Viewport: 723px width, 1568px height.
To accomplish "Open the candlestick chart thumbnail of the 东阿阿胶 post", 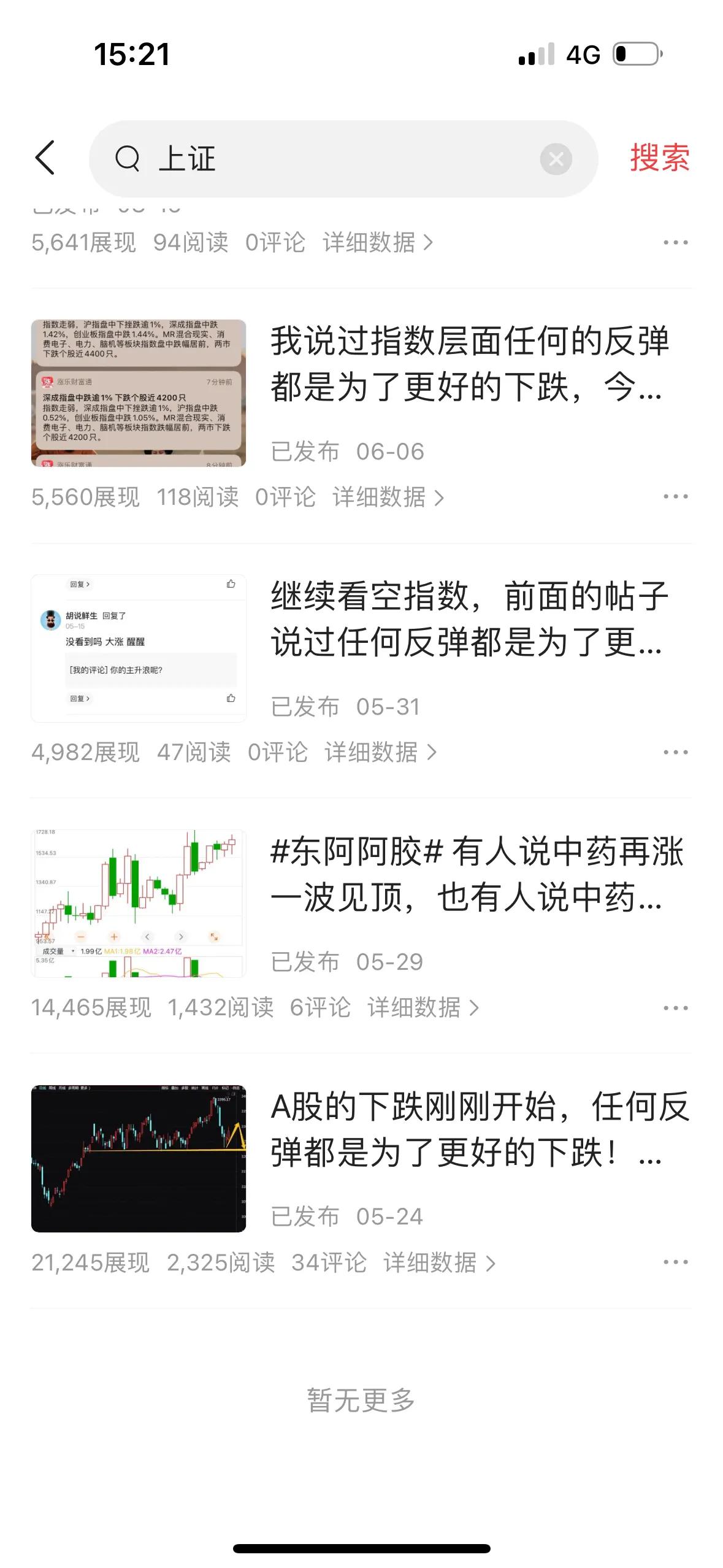I will tap(139, 903).
